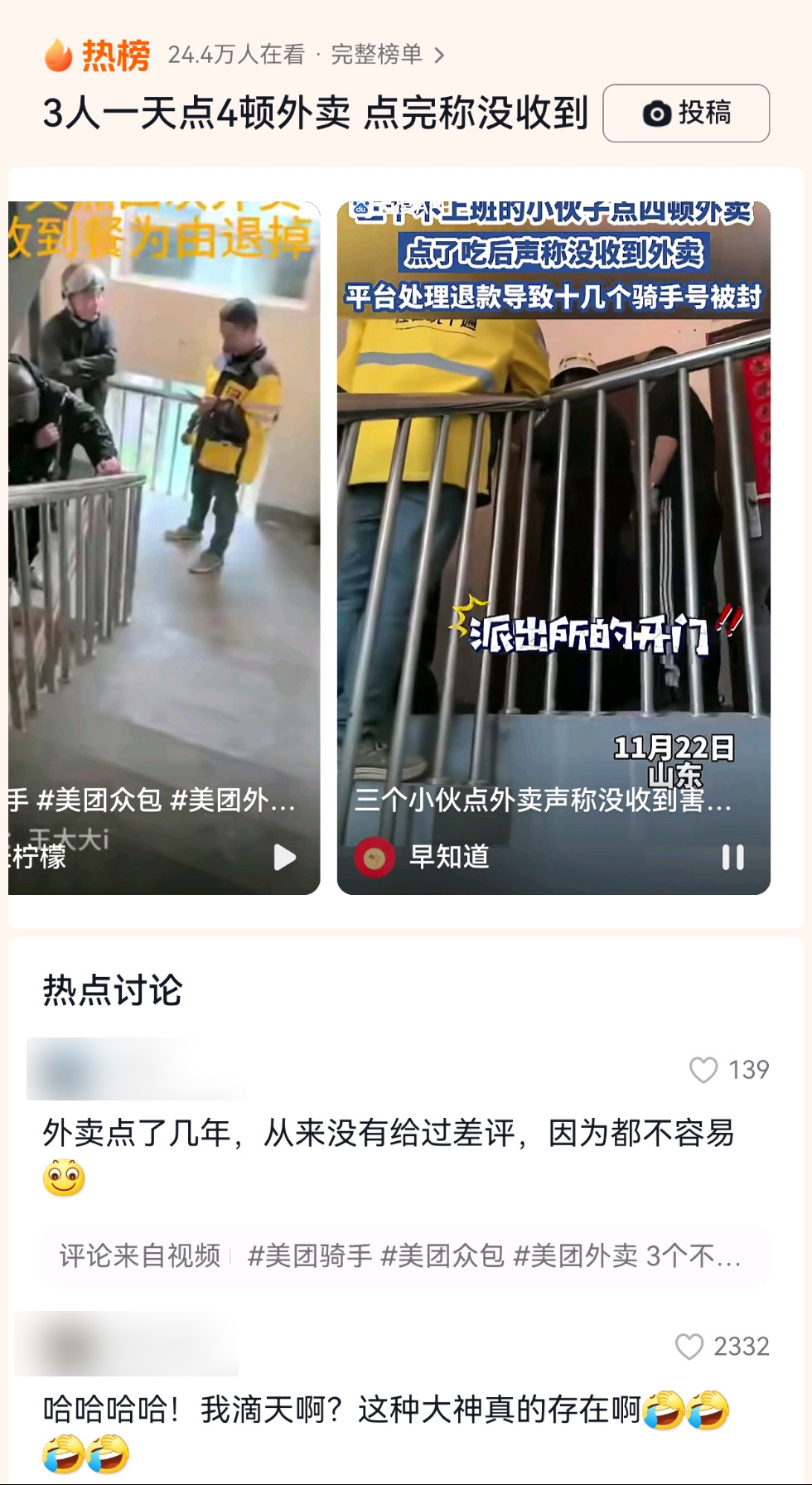Pause the 早知道 video
The width and height of the screenshot is (812, 1485).
point(732,857)
